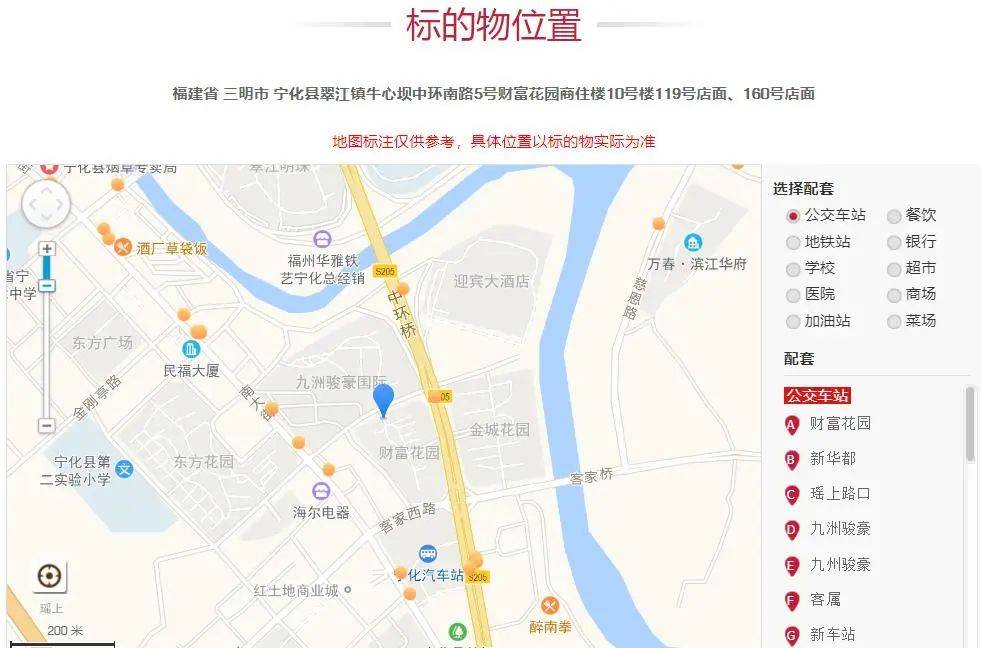This screenshot has width=981, height=648.
Task: Open bus stop B 新华都
Action: click(832, 459)
